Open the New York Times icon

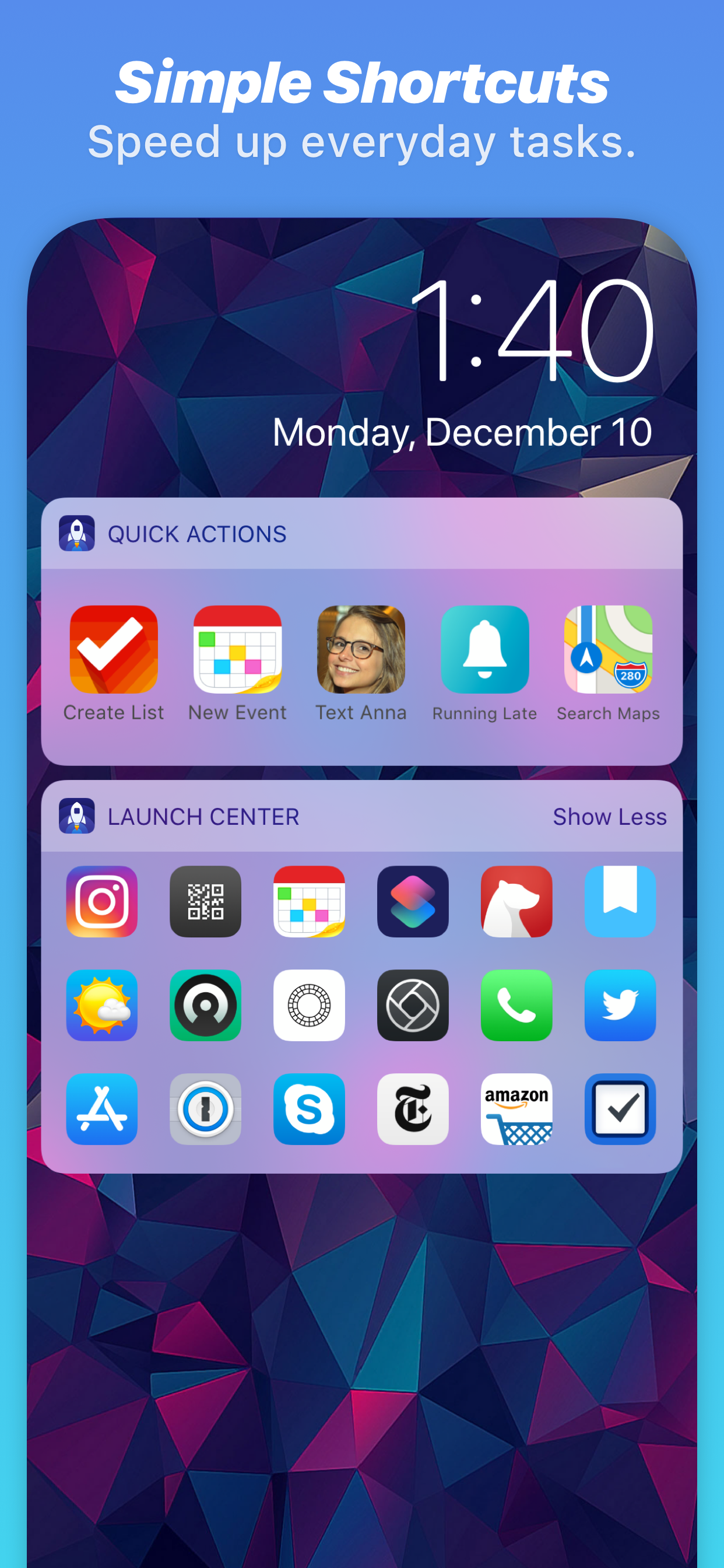click(x=413, y=1109)
